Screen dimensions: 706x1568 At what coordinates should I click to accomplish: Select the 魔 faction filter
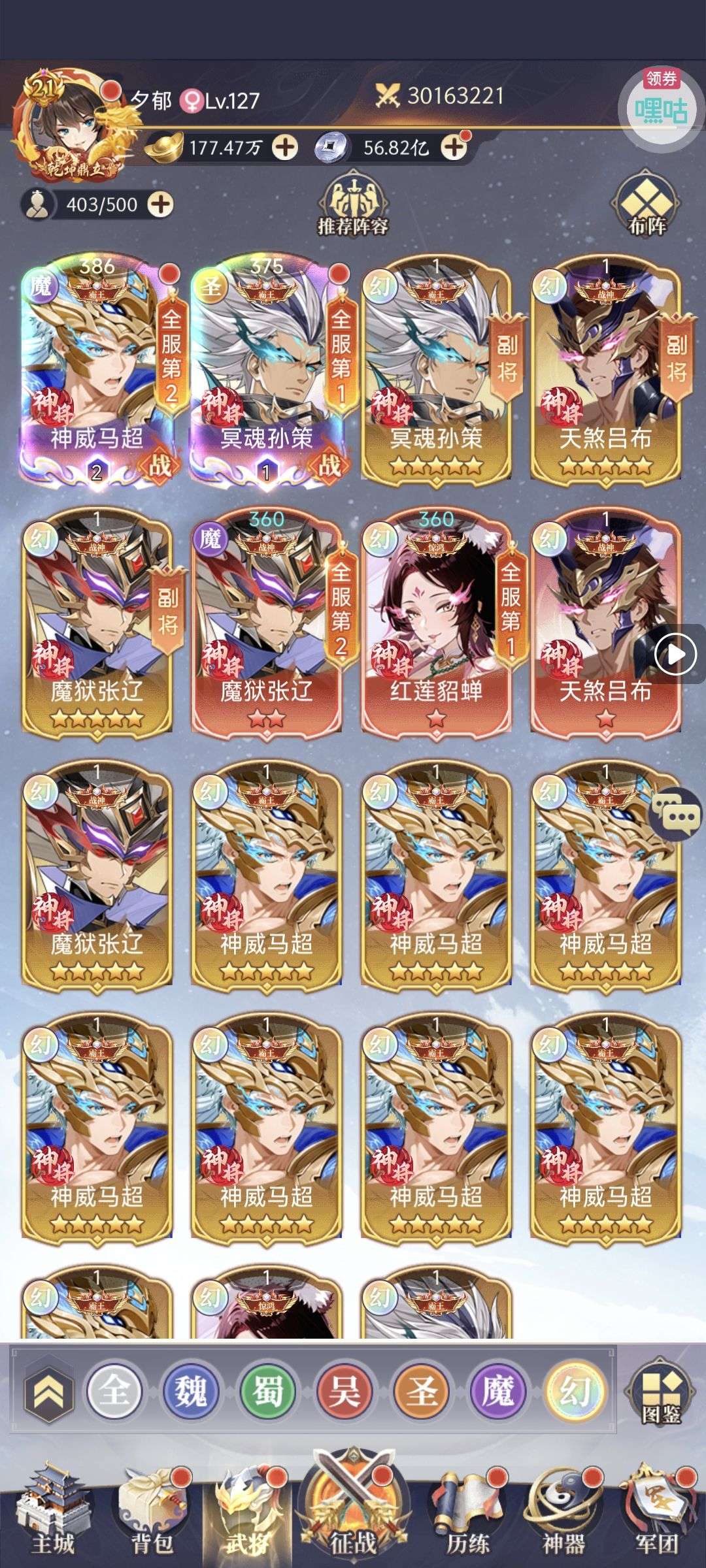498,1392
